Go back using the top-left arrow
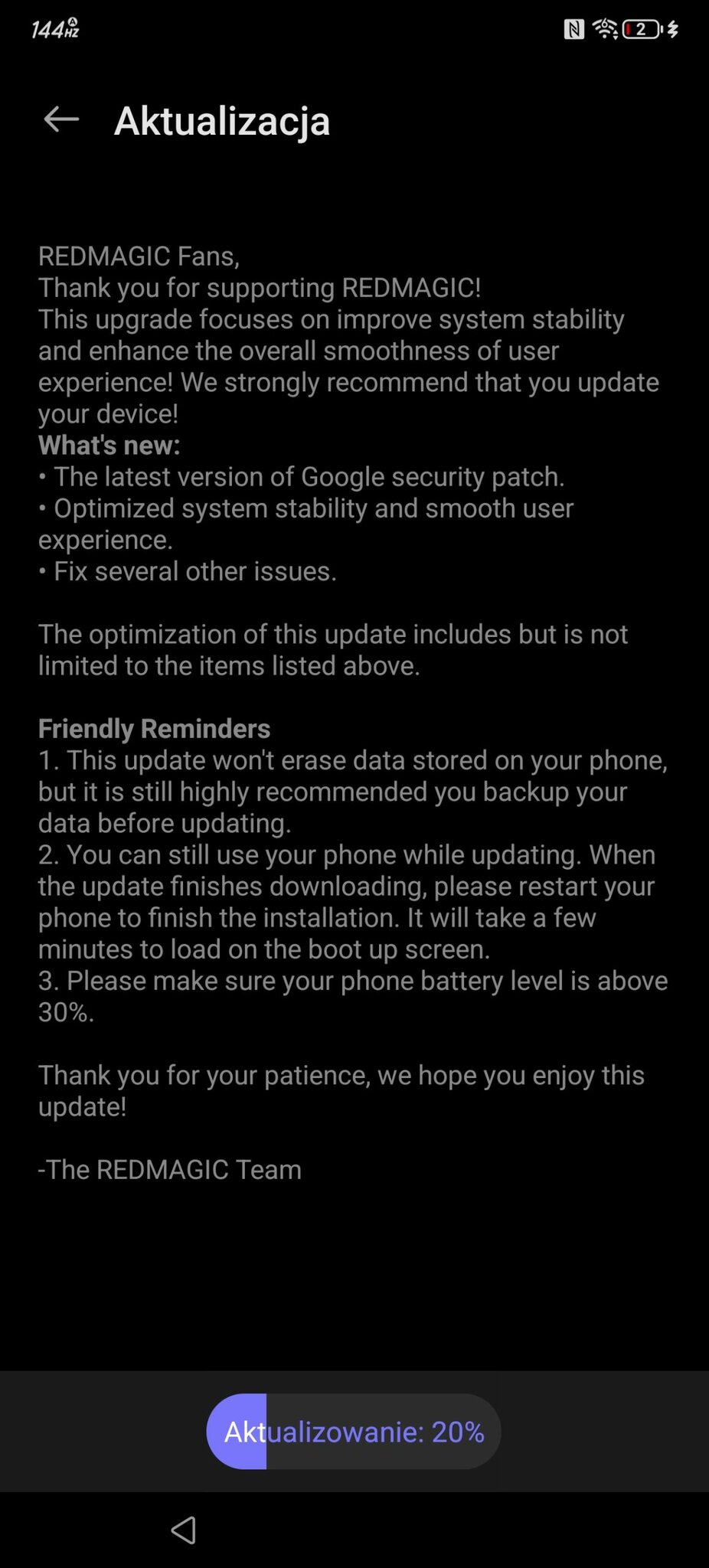The image size is (709, 1568). (x=61, y=119)
